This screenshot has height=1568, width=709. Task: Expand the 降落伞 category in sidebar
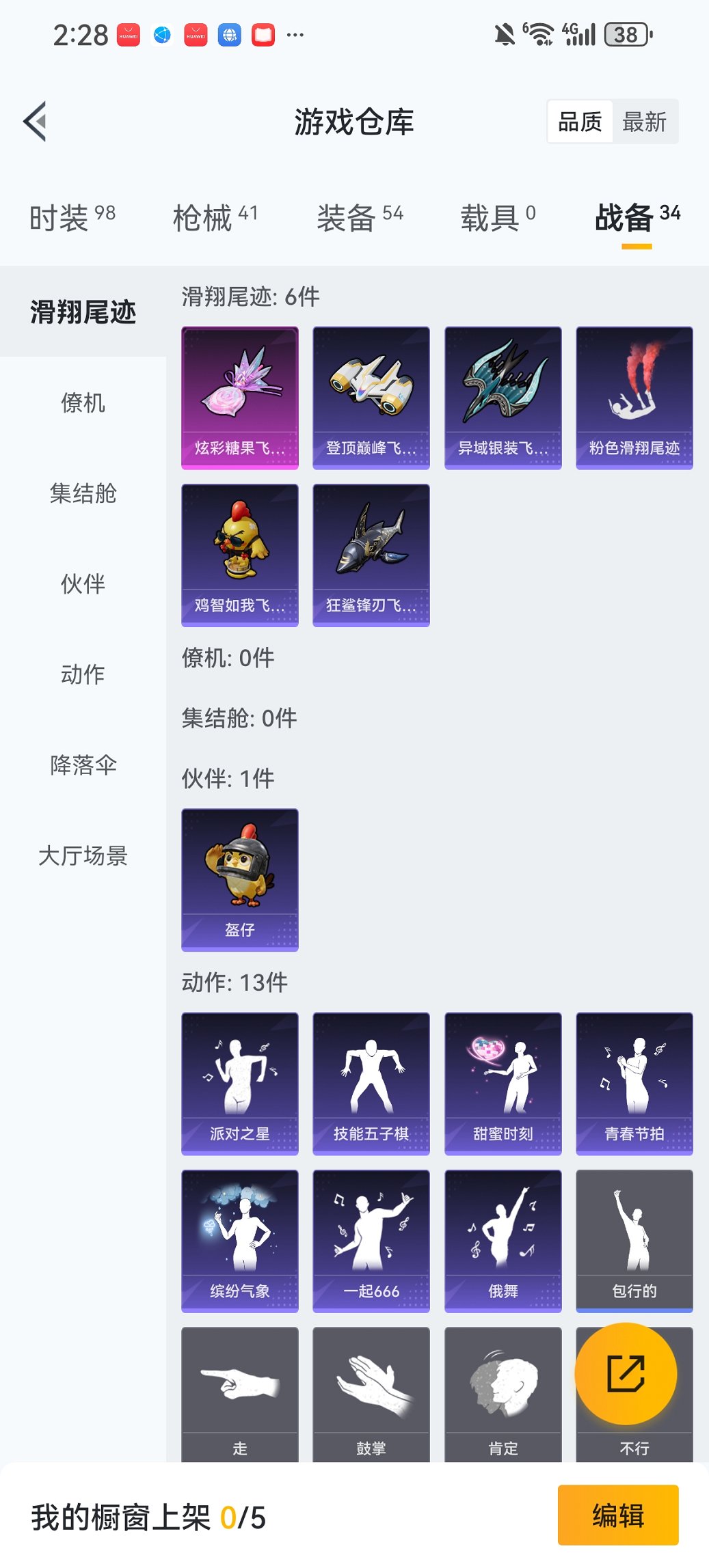(x=83, y=766)
